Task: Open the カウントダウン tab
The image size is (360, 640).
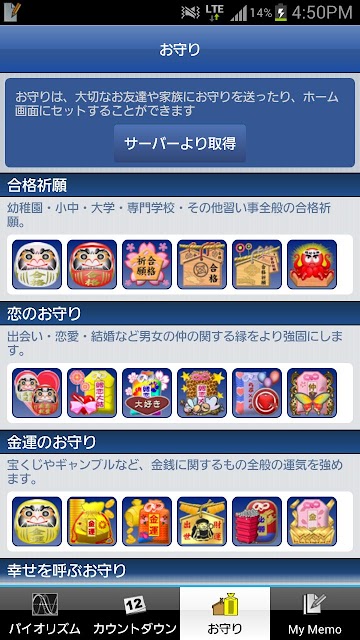Action: point(135,614)
